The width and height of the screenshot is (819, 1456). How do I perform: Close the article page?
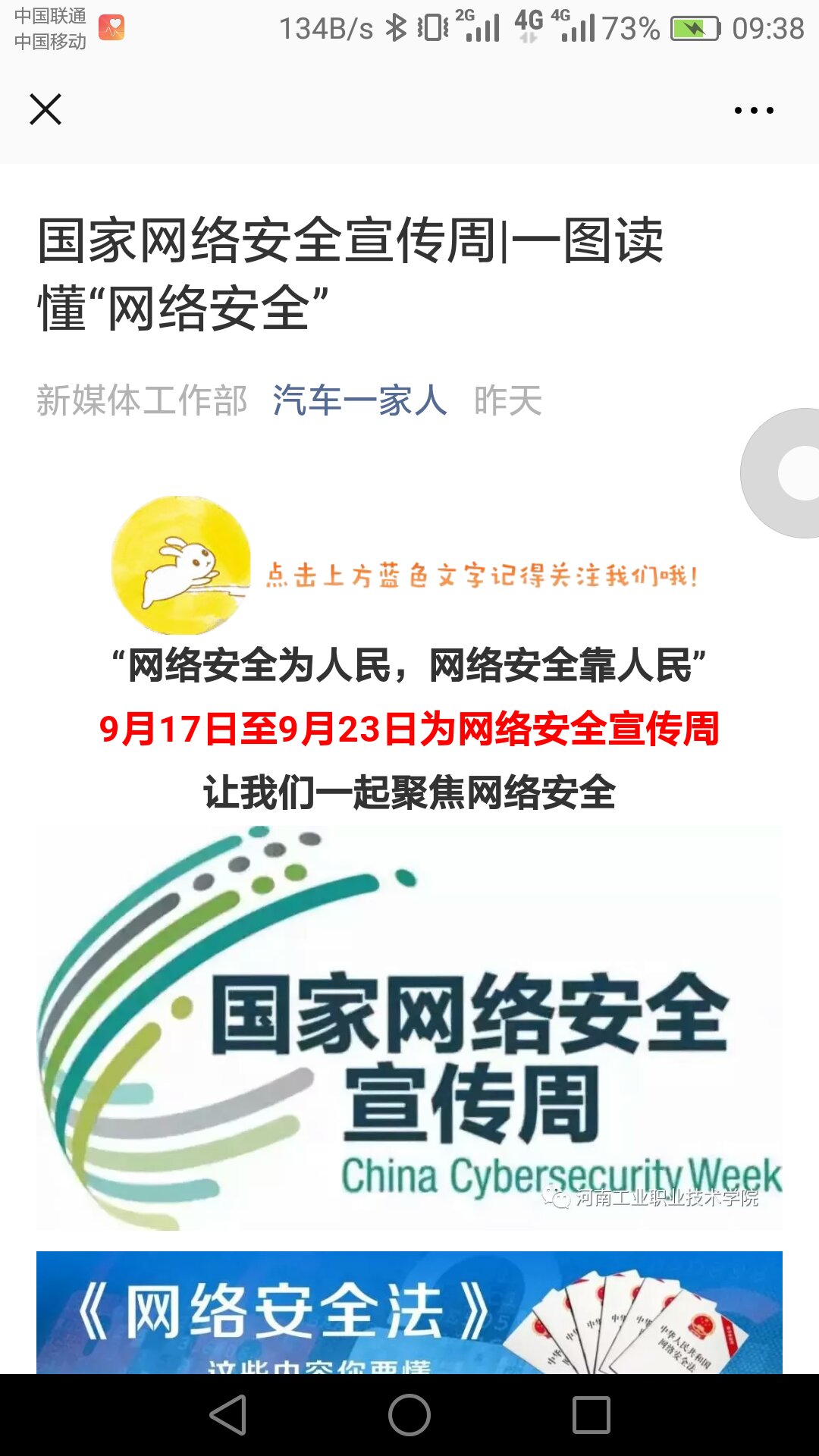coord(45,110)
